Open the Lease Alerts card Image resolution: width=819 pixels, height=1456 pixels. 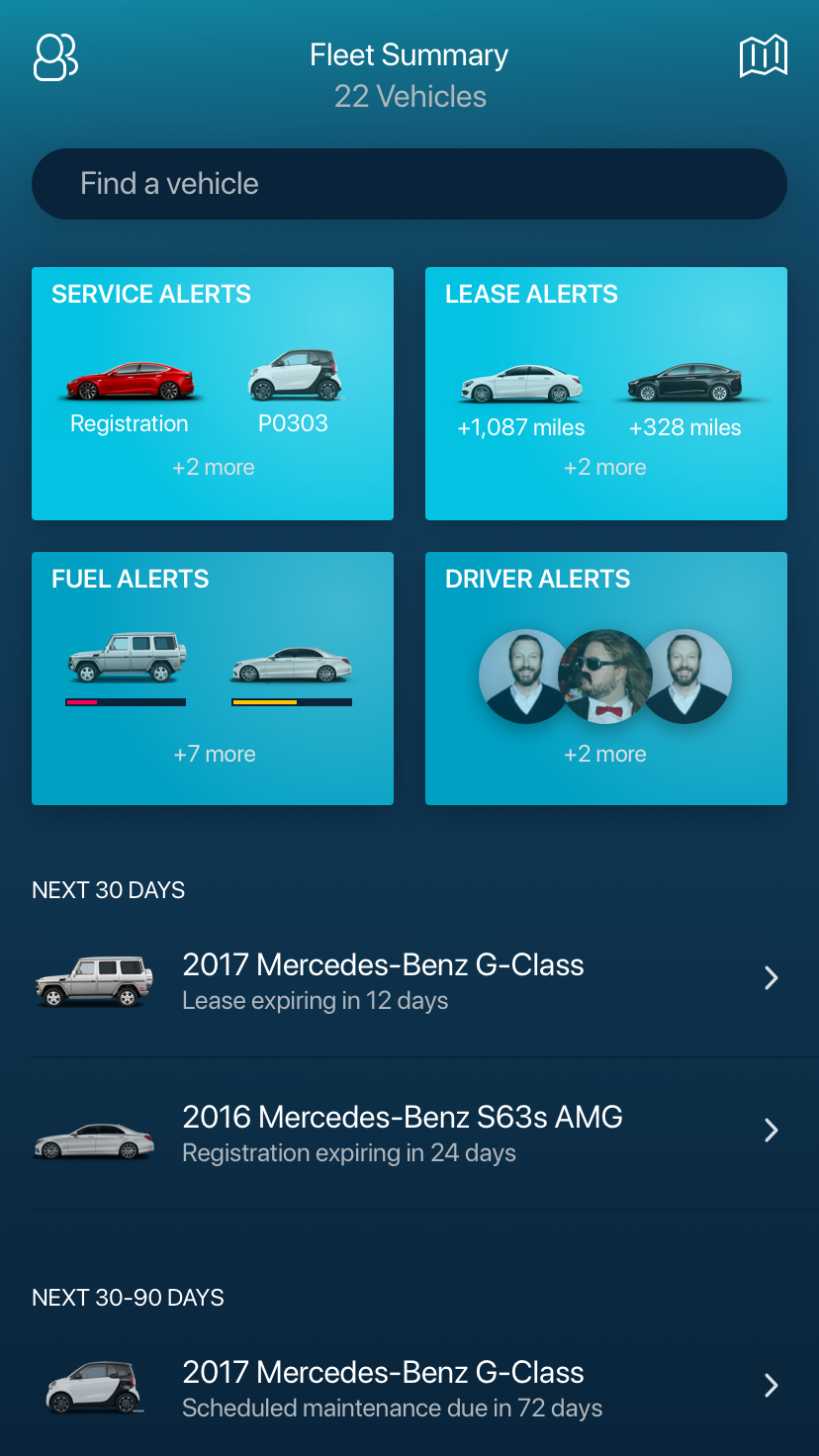(x=605, y=394)
